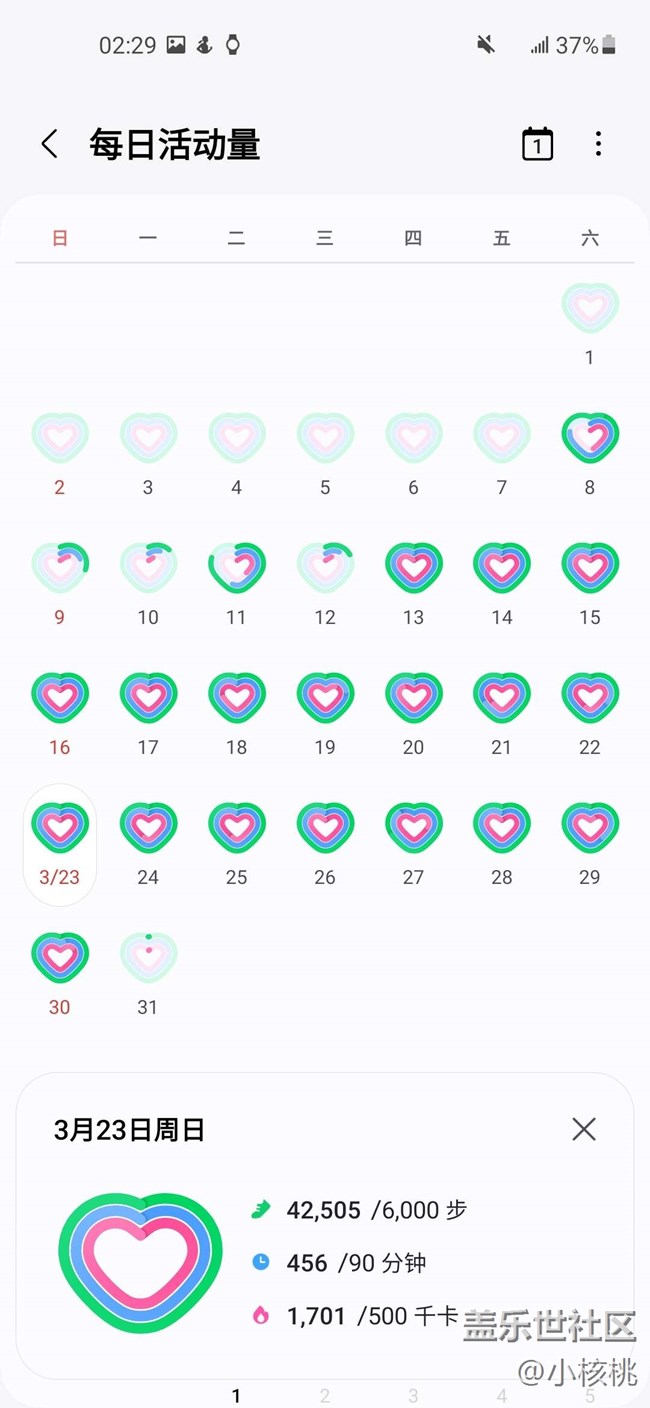Screen dimensions: 650x1408
Task: Jump to today via calendar icon
Action: click(x=537, y=144)
